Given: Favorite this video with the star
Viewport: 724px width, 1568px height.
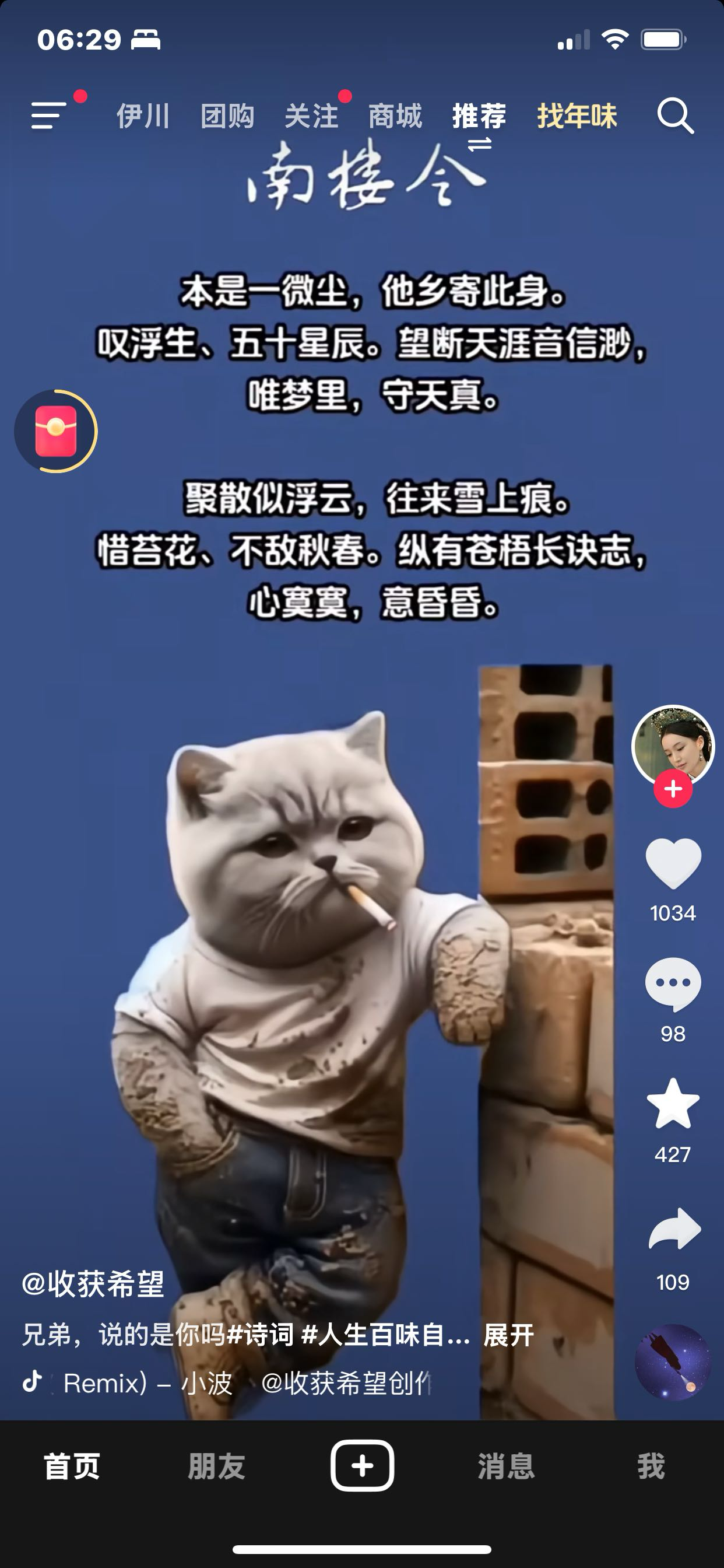Looking at the screenshot, I should pyautogui.click(x=672, y=1104).
